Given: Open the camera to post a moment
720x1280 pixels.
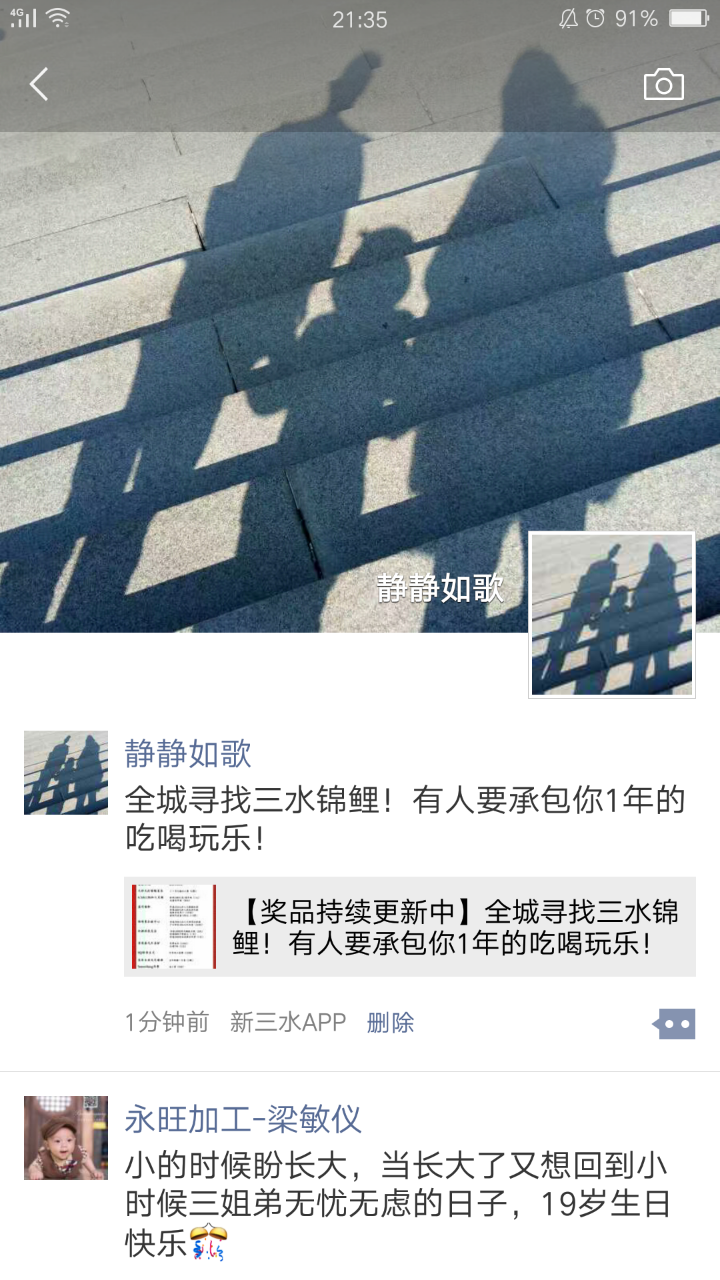Looking at the screenshot, I should coord(663,85).
